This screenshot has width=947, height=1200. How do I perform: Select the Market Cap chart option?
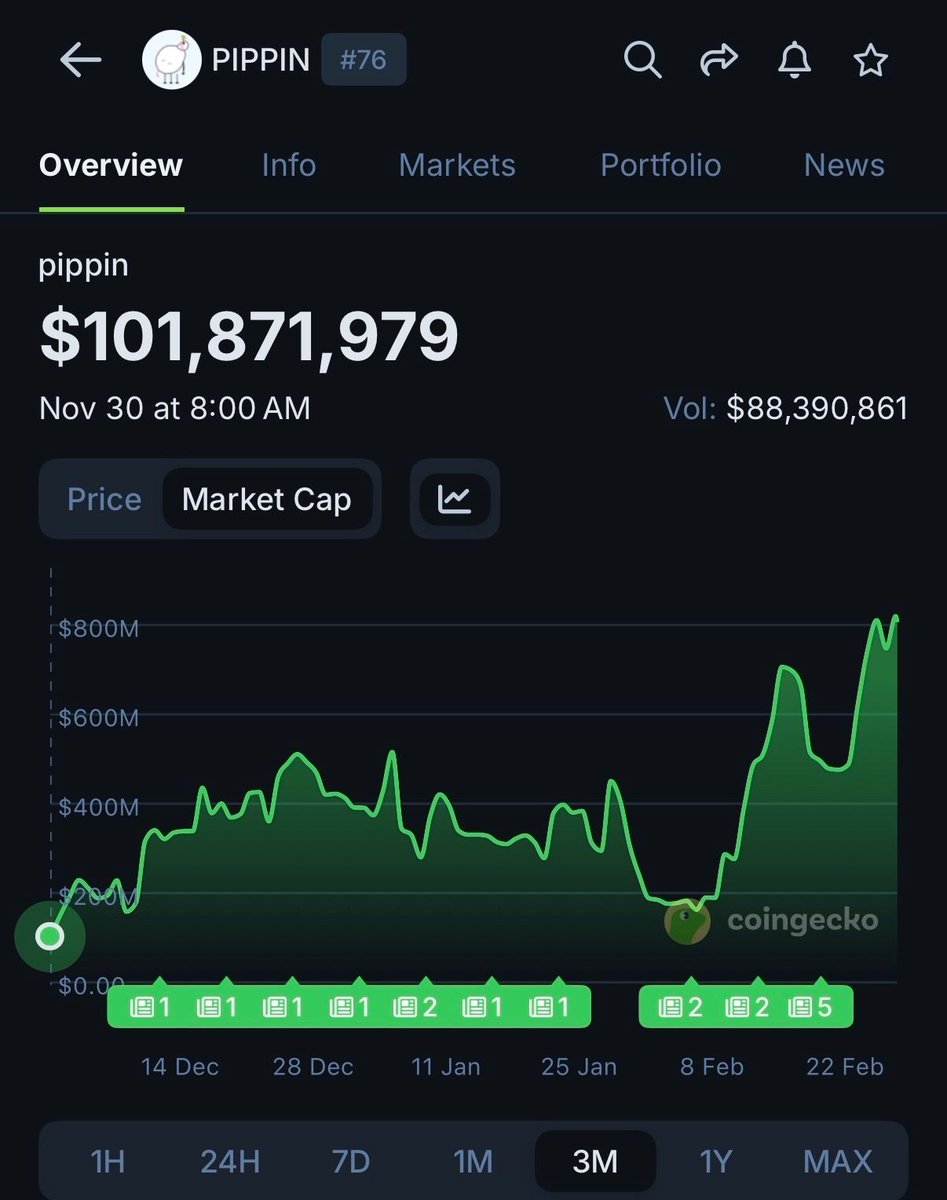pos(266,499)
